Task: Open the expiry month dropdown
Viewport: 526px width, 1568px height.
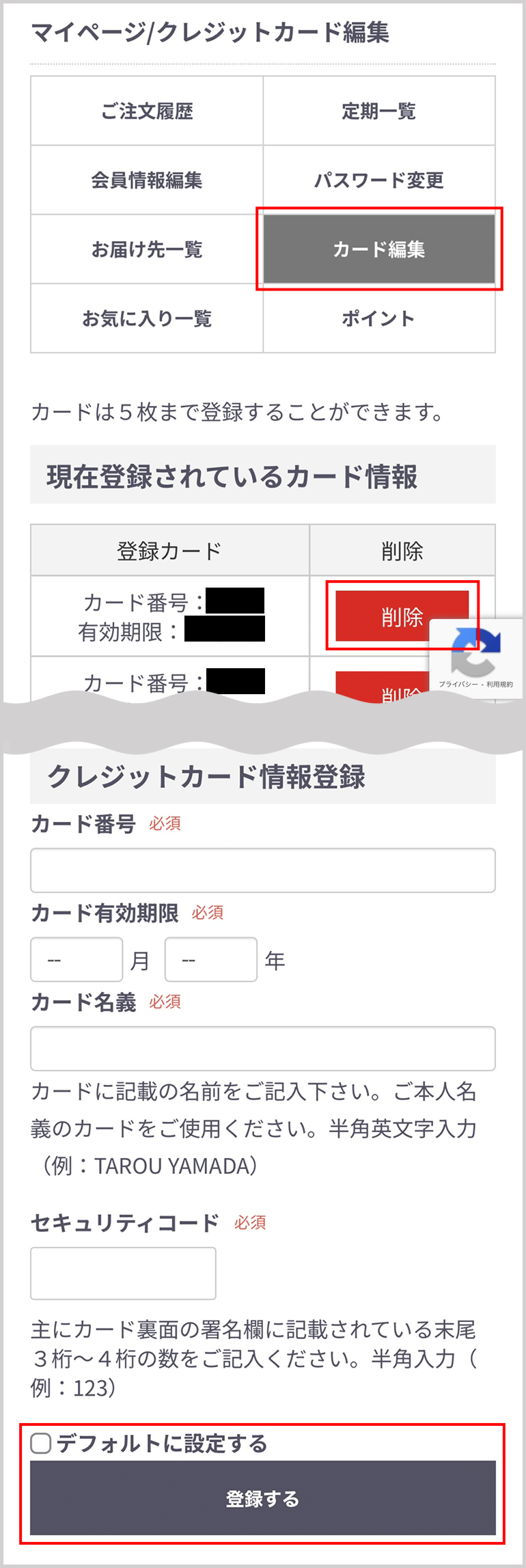Action: tap(77, 960)
